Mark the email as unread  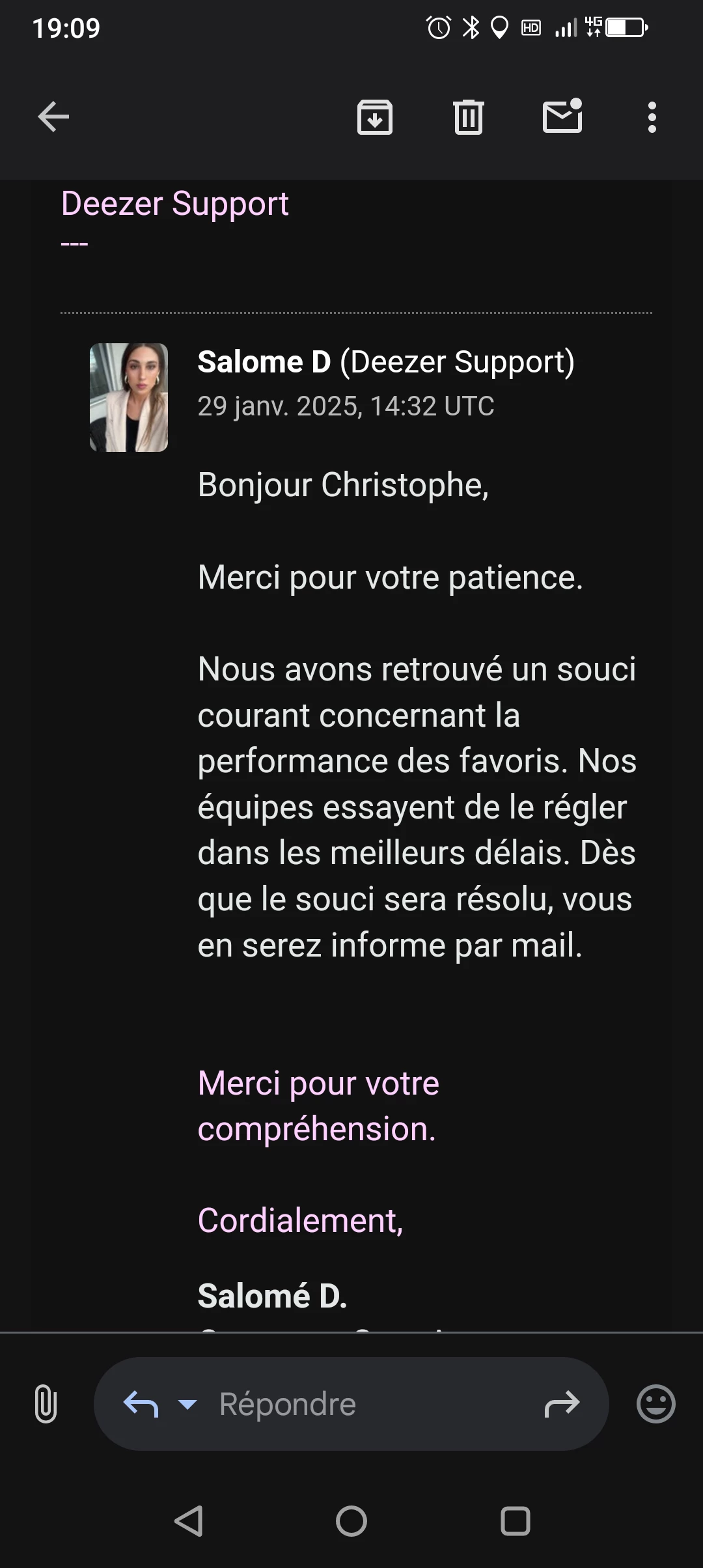coord(562,117)
